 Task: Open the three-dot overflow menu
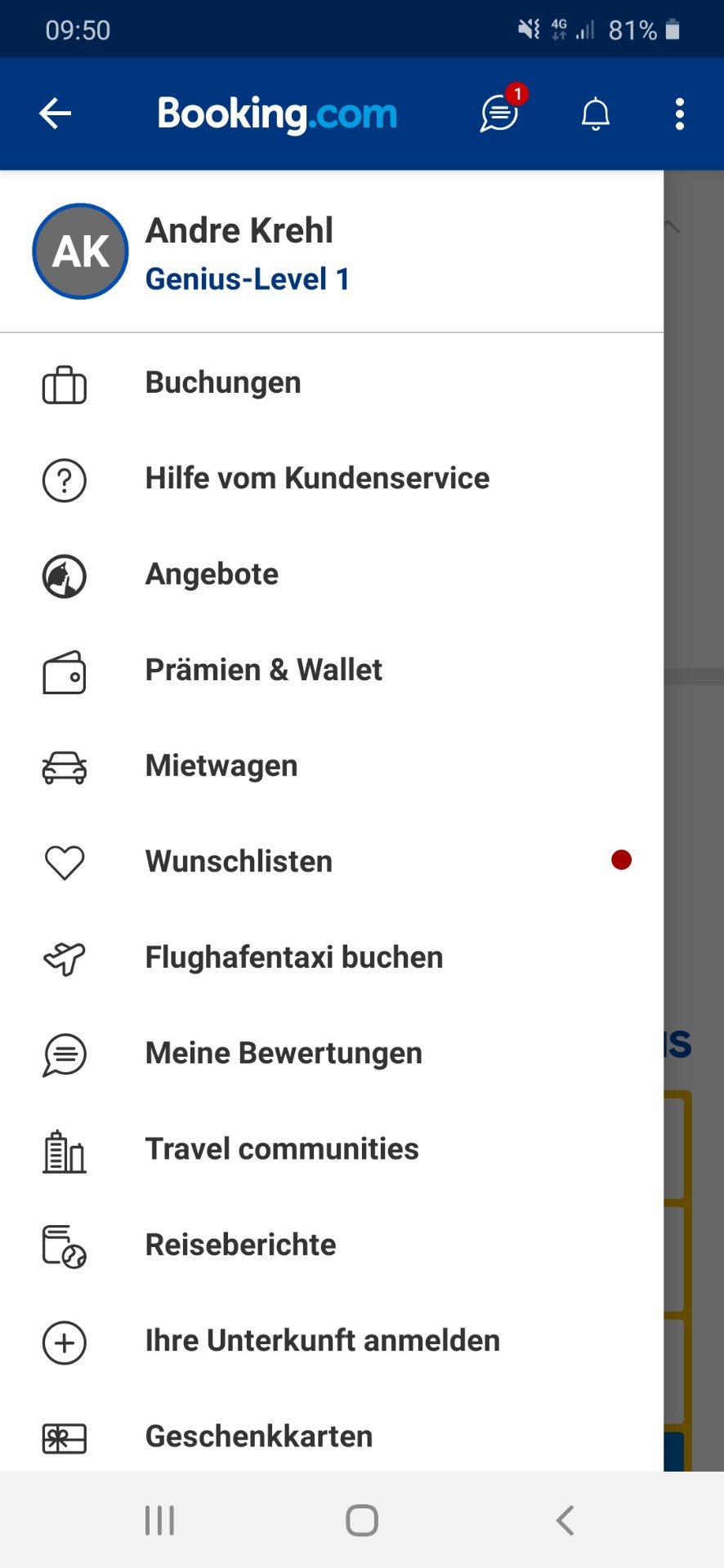(679, 114)
